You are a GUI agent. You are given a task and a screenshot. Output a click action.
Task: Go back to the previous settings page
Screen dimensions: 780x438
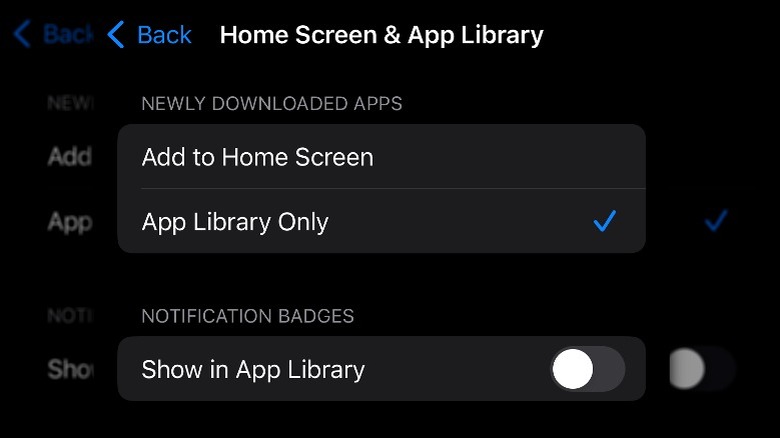tap(149, 35)
